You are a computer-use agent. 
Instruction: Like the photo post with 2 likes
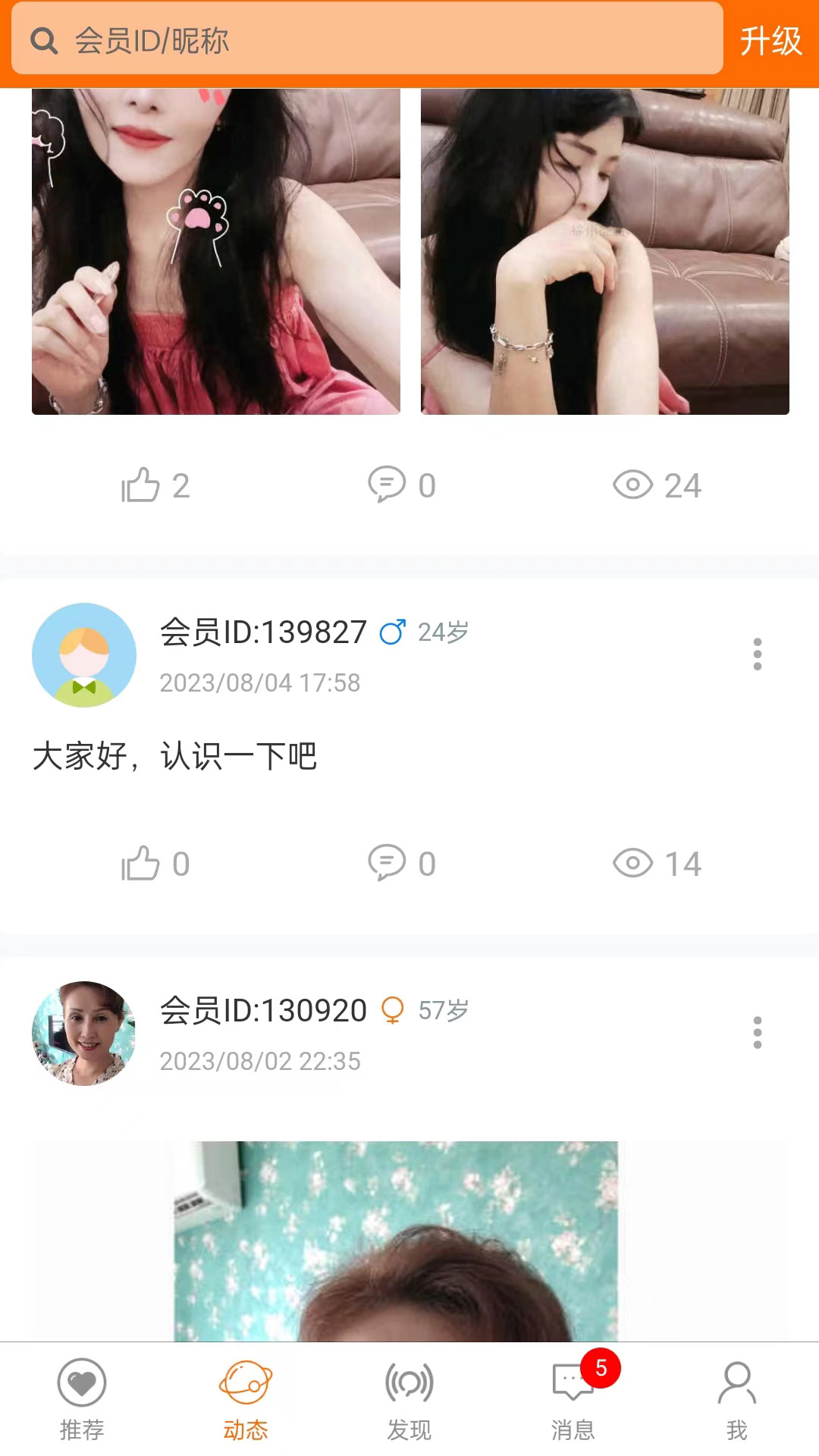tap(152, 486)
